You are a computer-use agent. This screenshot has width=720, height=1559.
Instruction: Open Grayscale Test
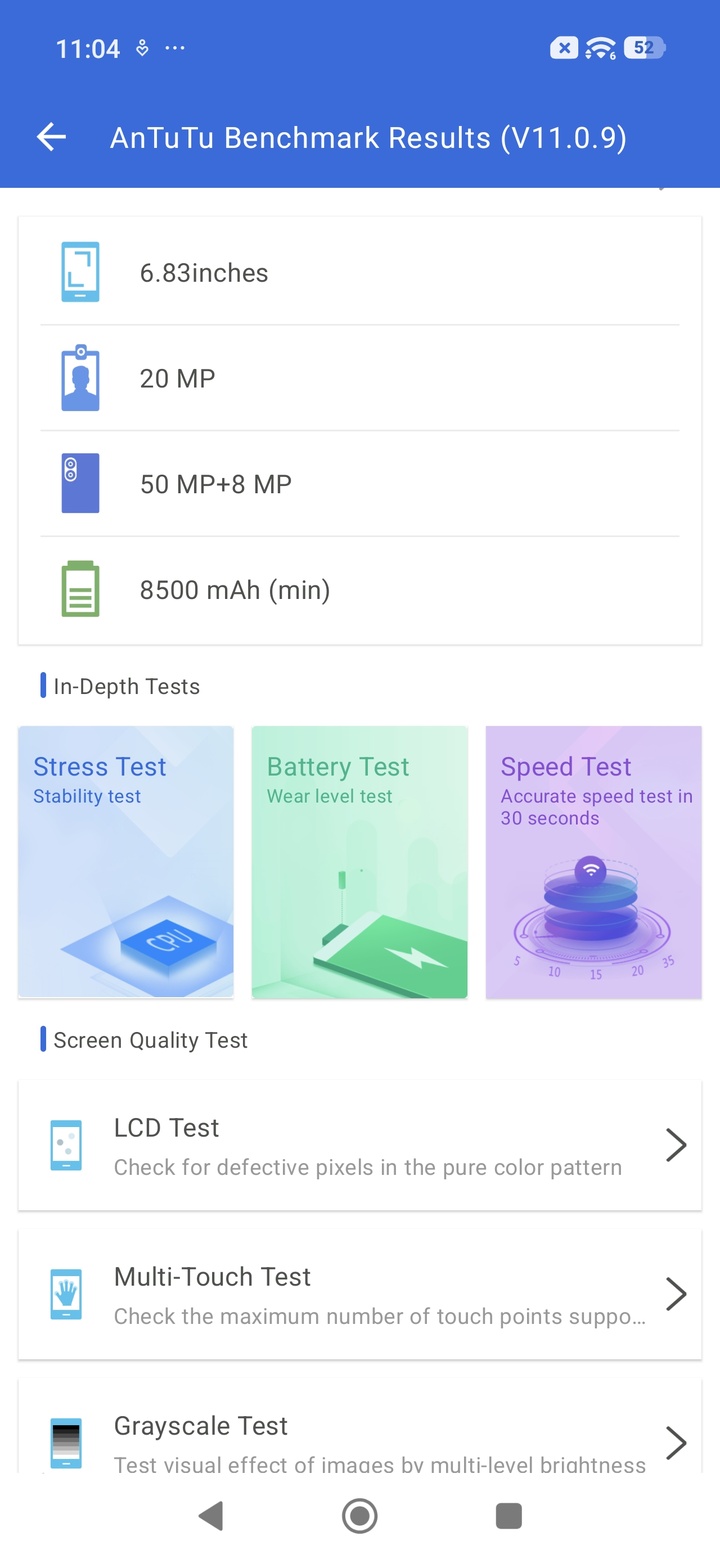(x=360, y=1440)
